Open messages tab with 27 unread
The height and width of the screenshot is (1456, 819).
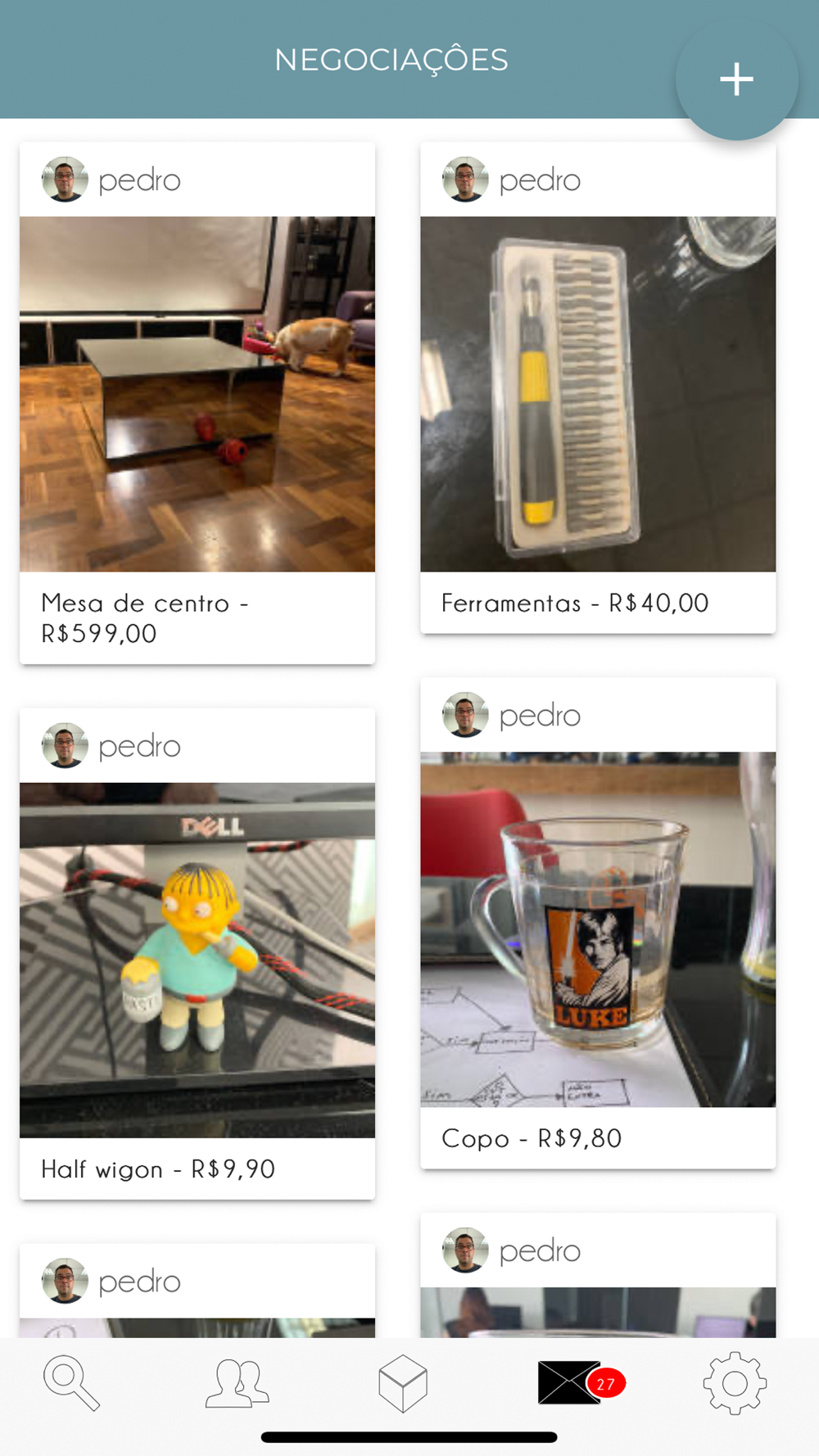571,1382
